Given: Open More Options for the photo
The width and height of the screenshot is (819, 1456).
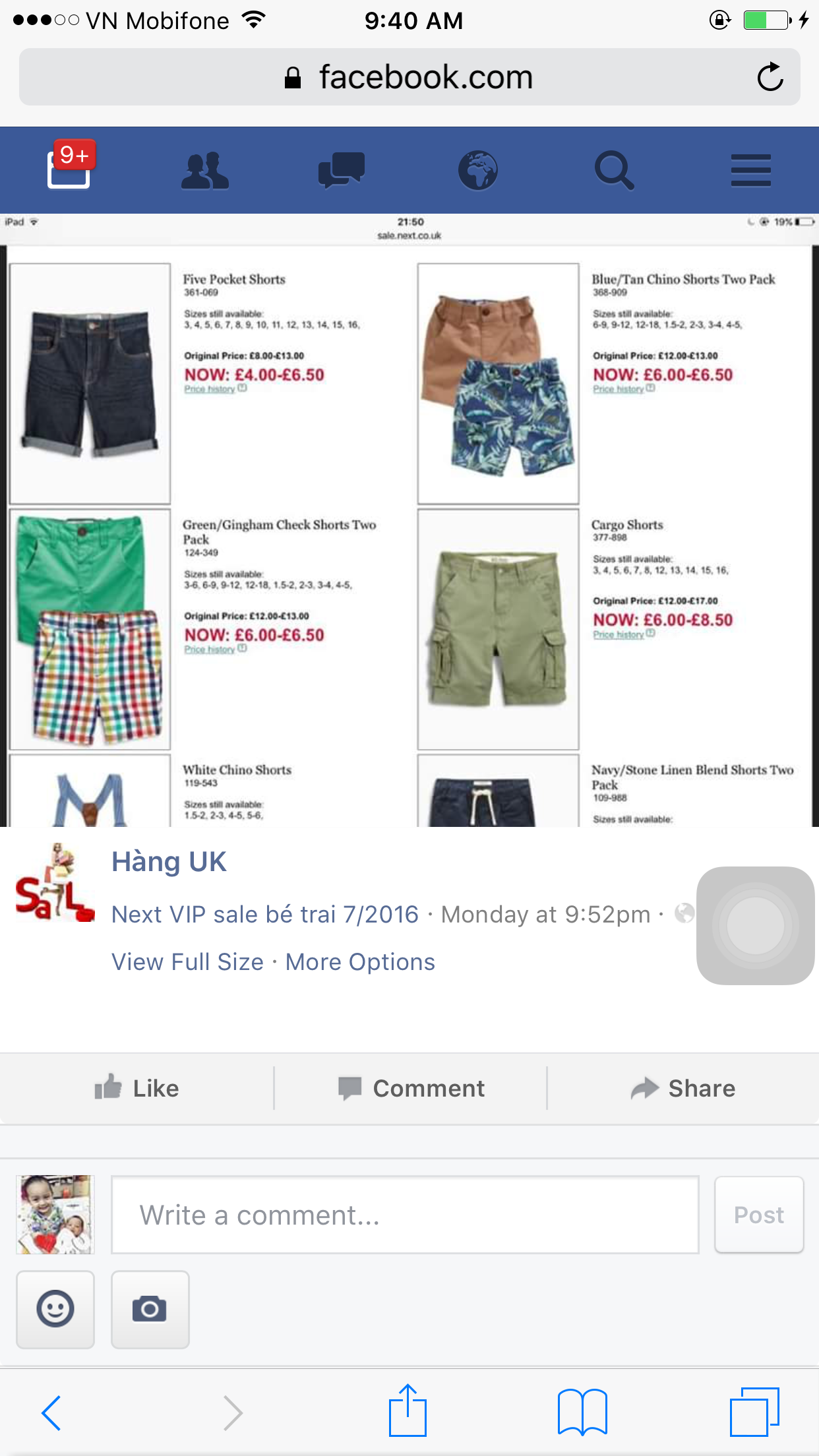Looking at the screenshot, I should coord(360,962).
